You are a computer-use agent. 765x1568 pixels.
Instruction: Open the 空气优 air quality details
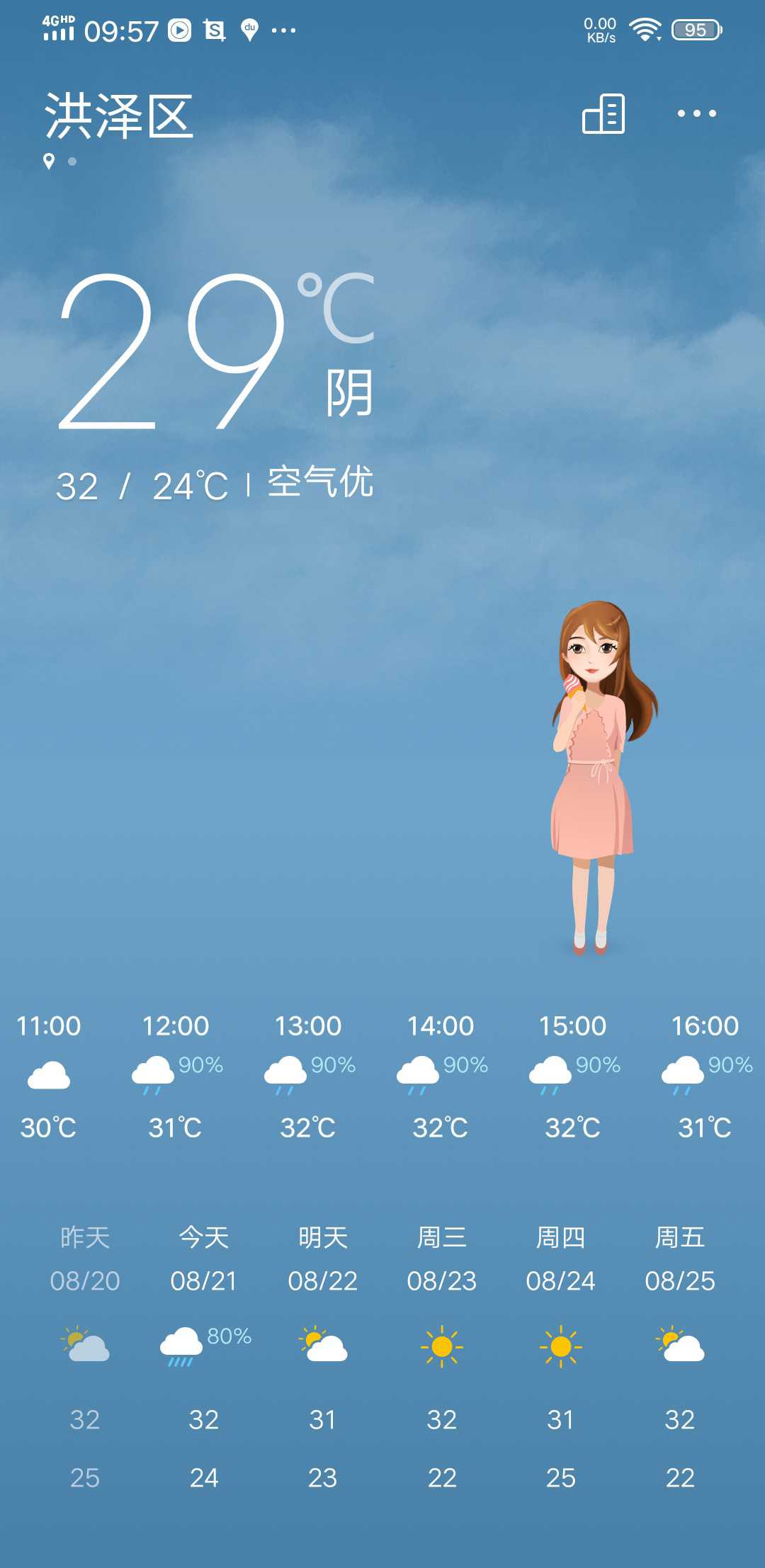click(320, 483)
